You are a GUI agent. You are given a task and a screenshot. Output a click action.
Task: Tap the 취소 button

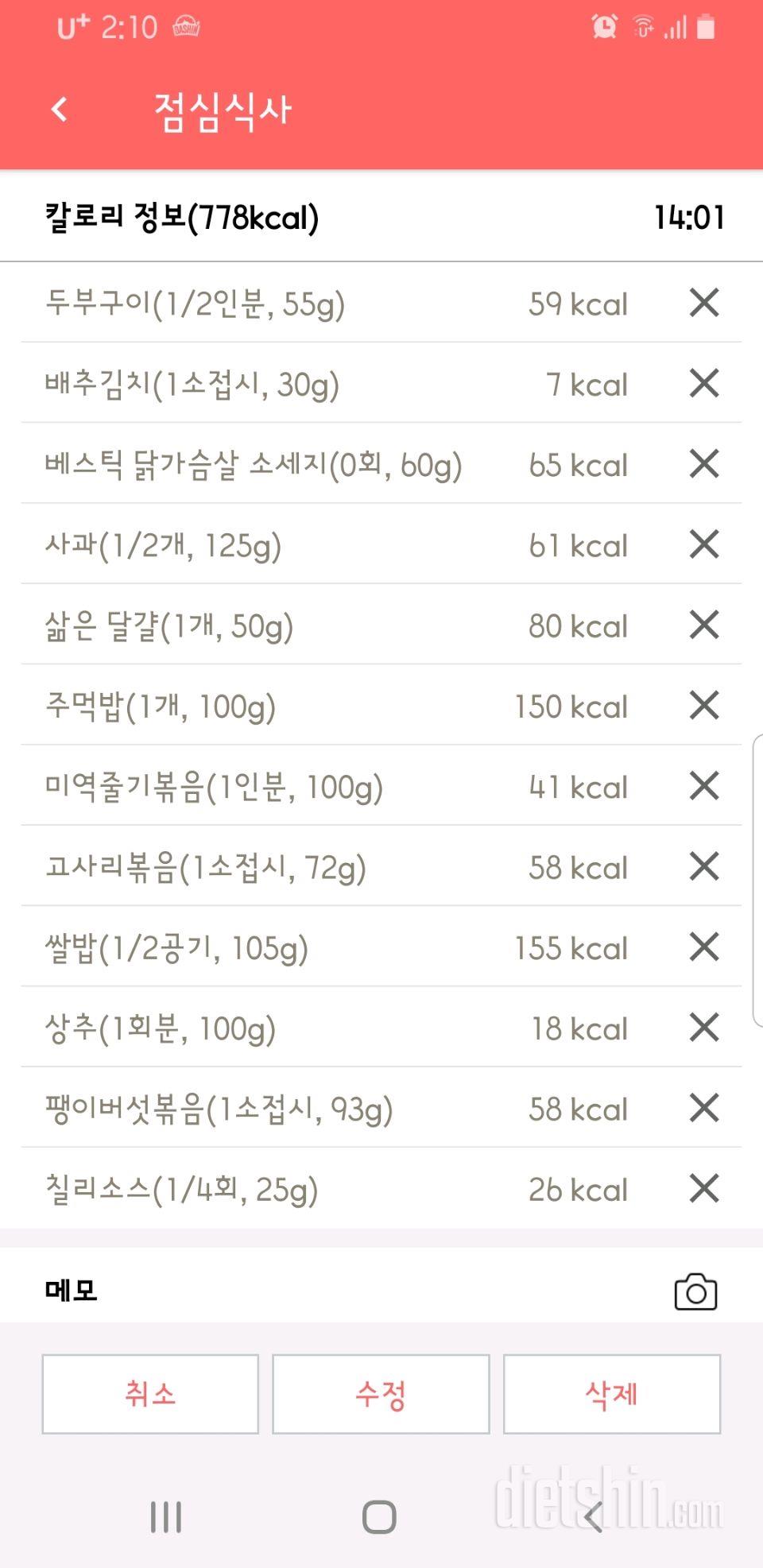coord(150,1394)
